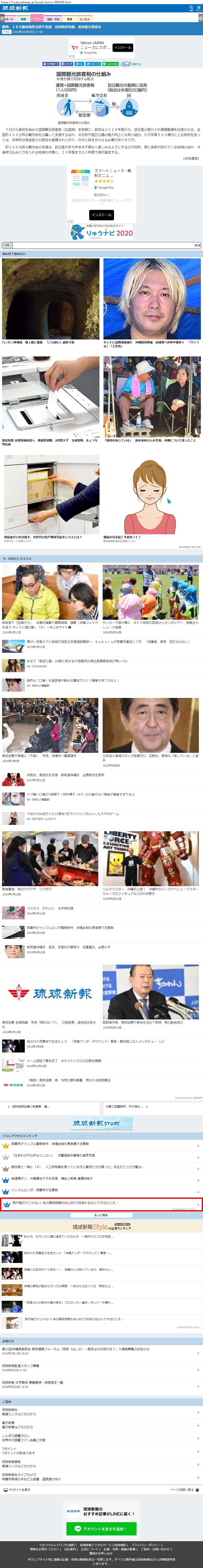The image size is (203, 1568).
Task: Open the hamburger menu in the header
Action: click(199, 8)
